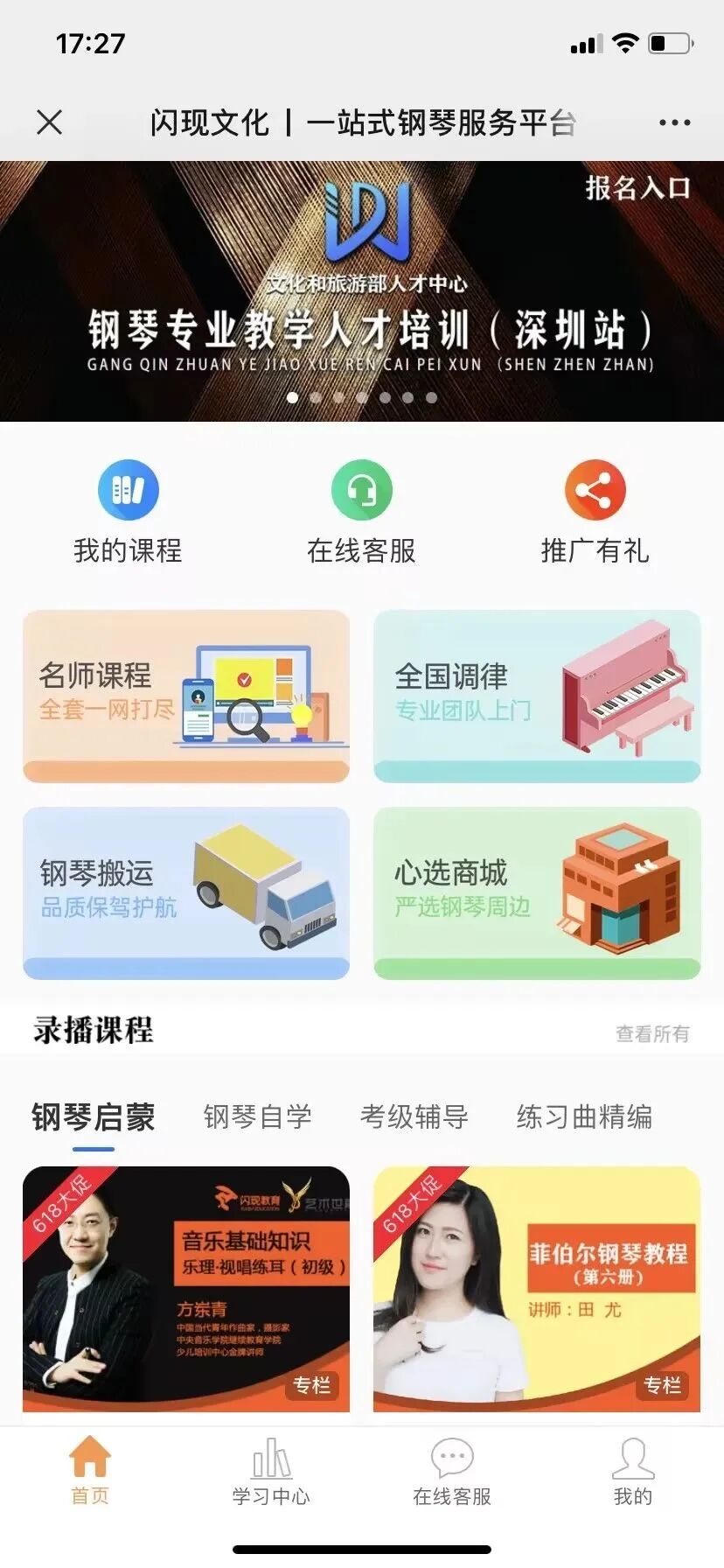Close the 闪现文化 mini program page
This screenshot has height=1568, width=724.
[50, 122]
